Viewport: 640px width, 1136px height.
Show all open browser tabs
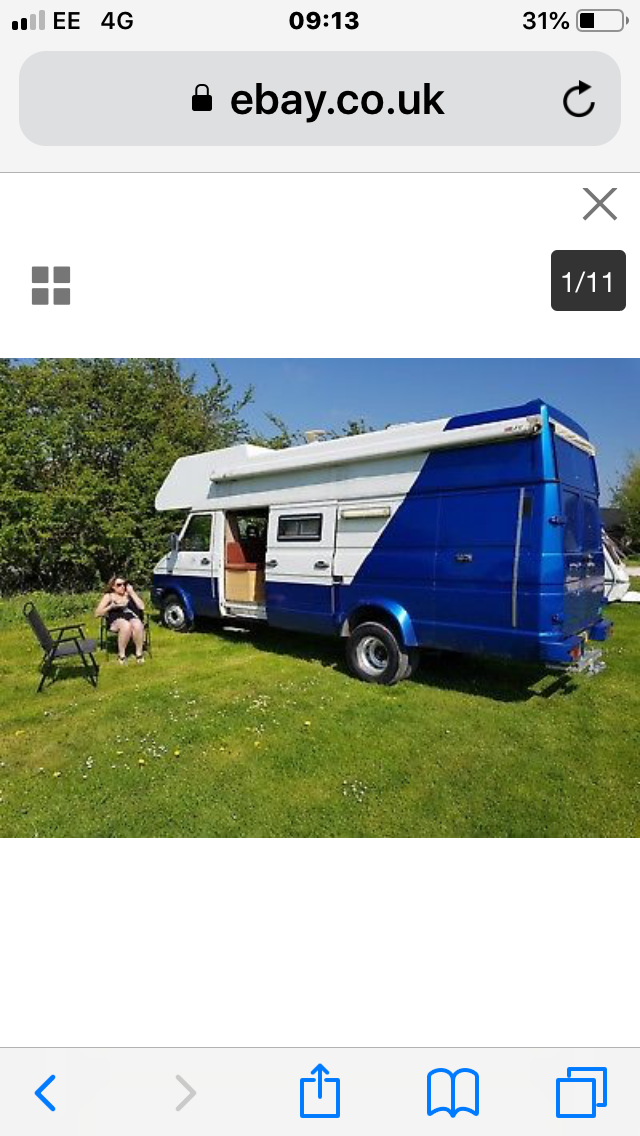581,1092
